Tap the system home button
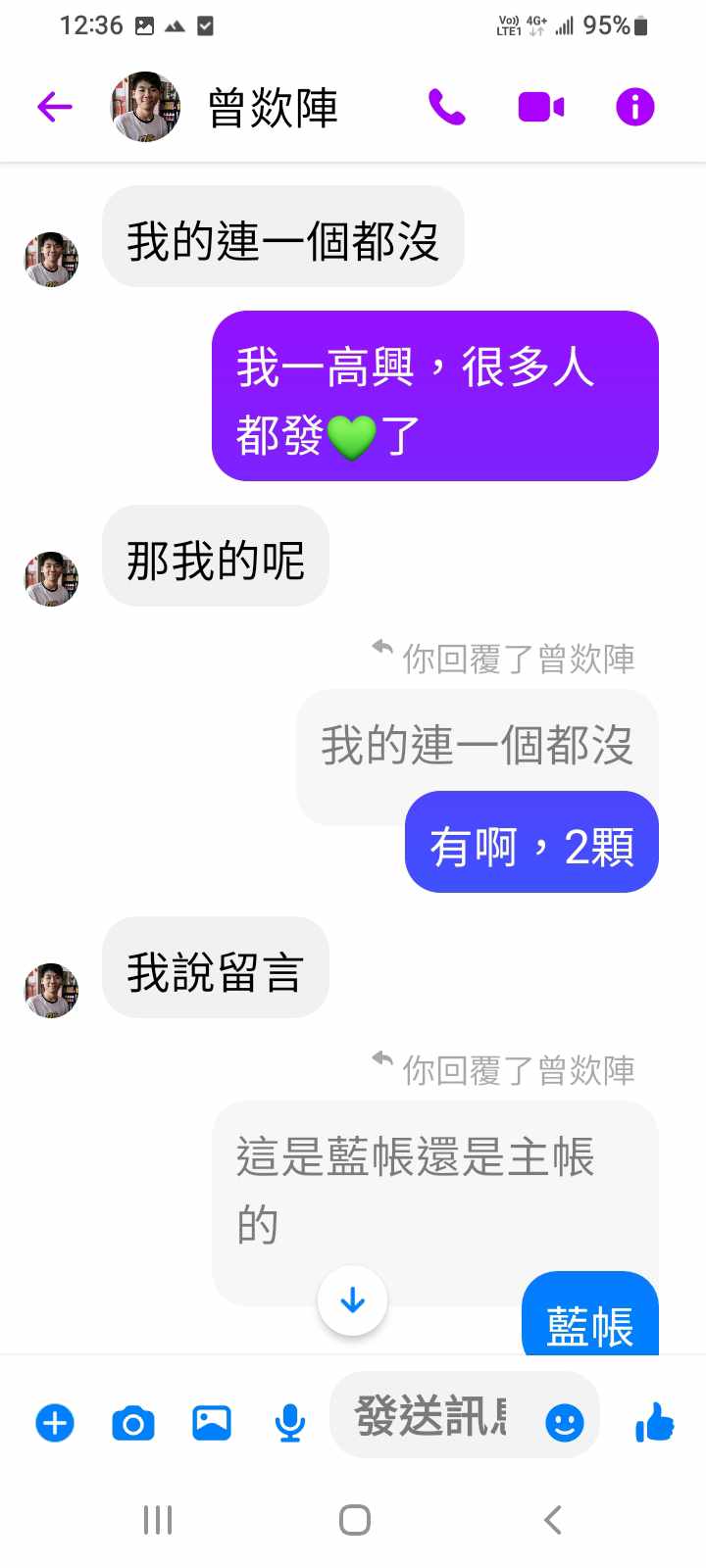Screen dimensions: 706x1568 pyautogui.click(x=354, y=1520)
